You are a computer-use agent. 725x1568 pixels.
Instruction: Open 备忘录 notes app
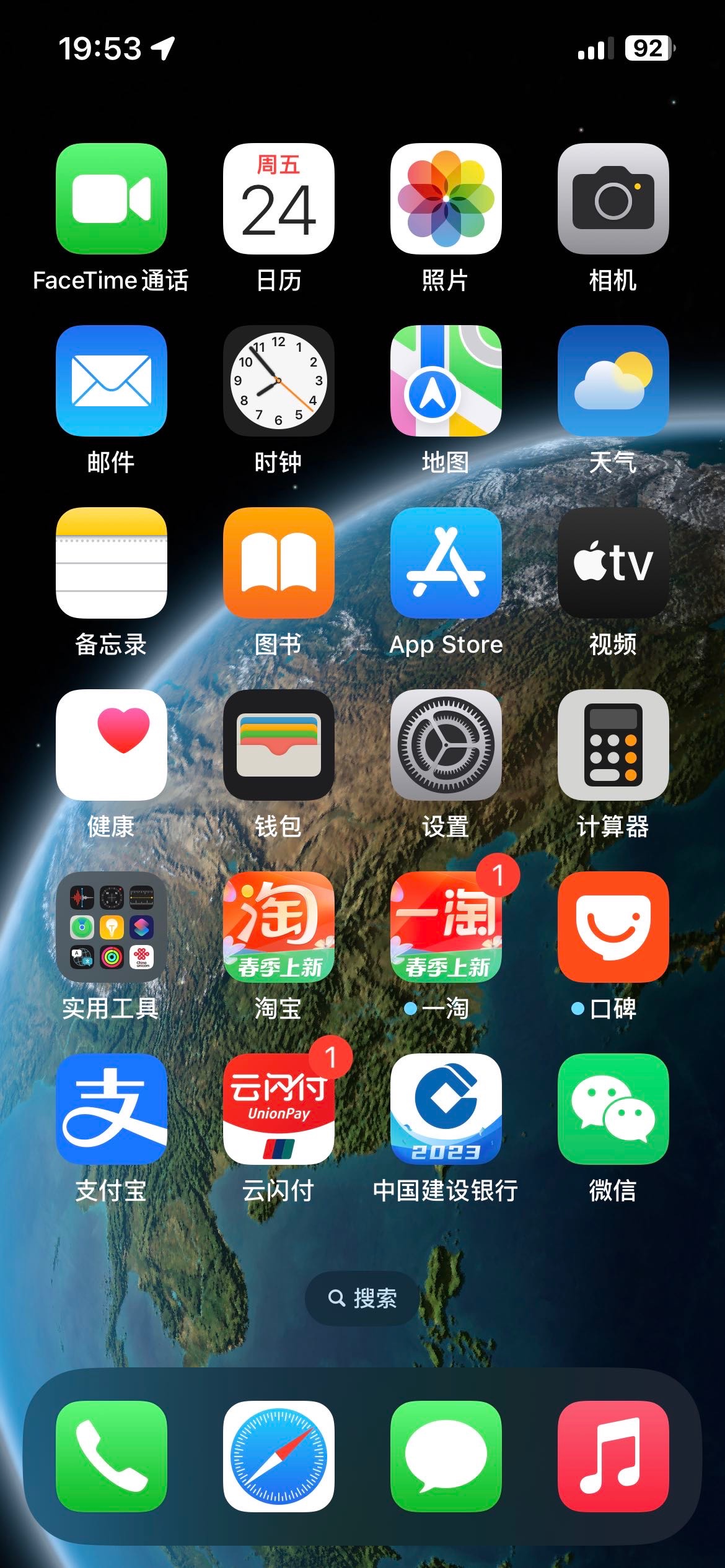(112, 563)
